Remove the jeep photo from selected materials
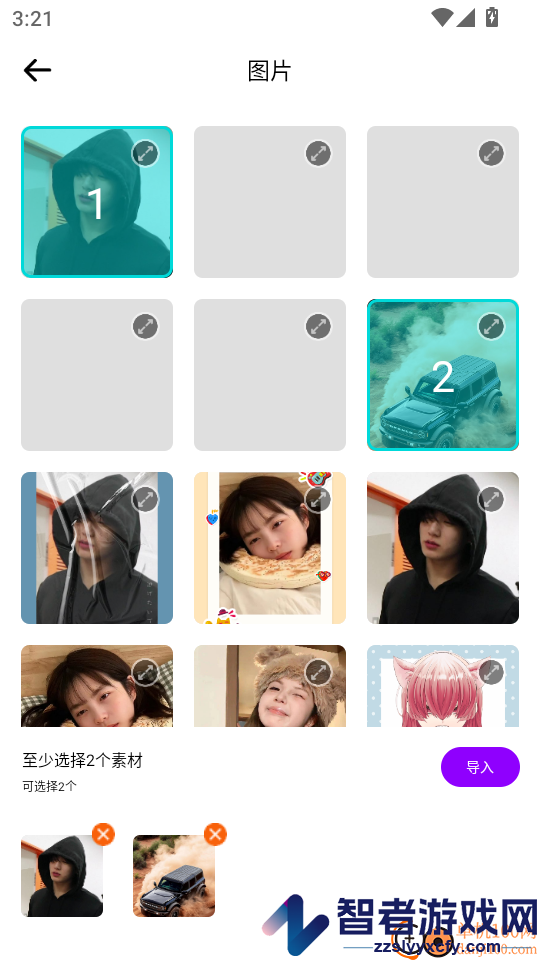This screenshot has width=540, height=960. 216,834
